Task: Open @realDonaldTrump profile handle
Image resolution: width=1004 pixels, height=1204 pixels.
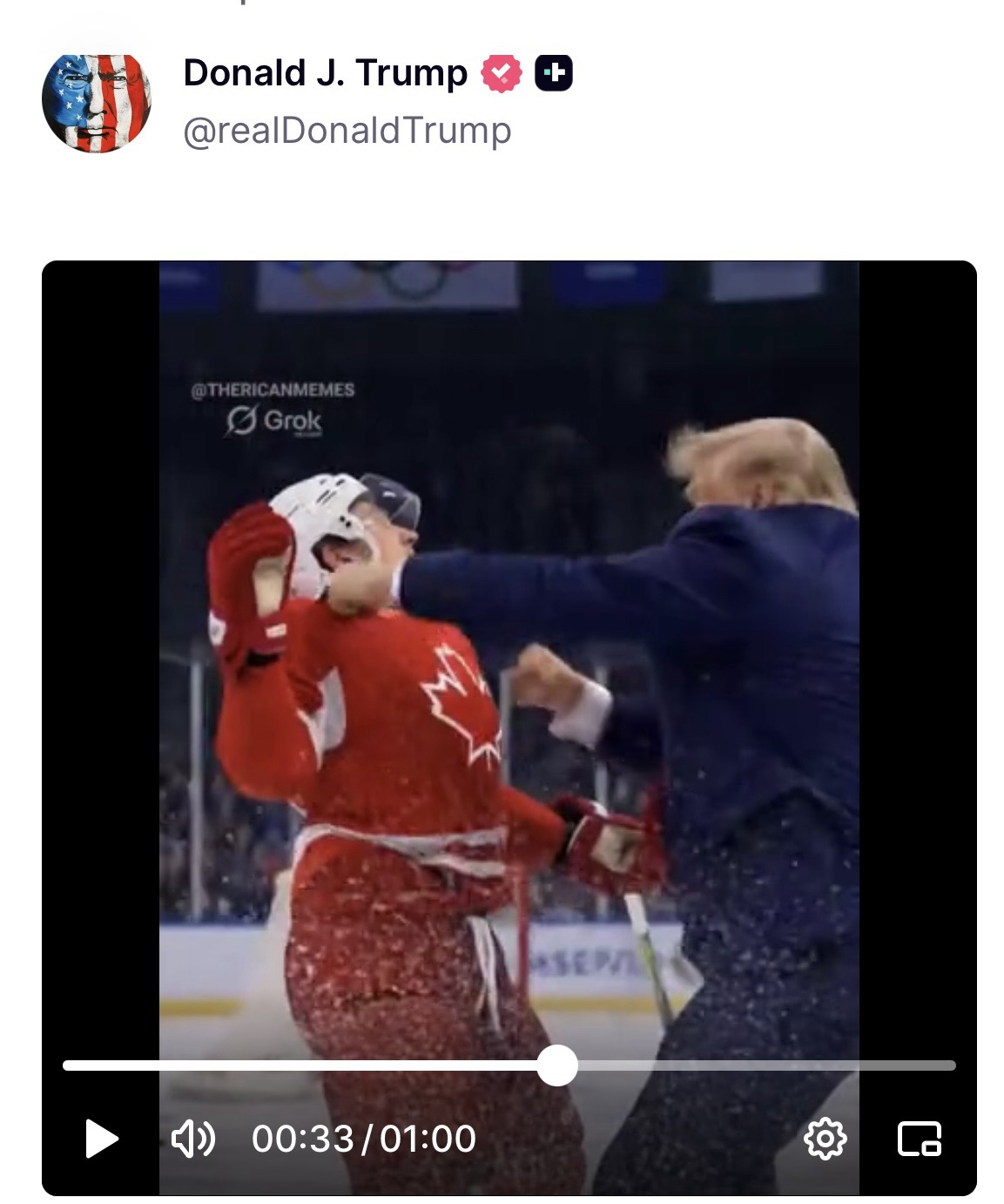Action: click(347, 131)
